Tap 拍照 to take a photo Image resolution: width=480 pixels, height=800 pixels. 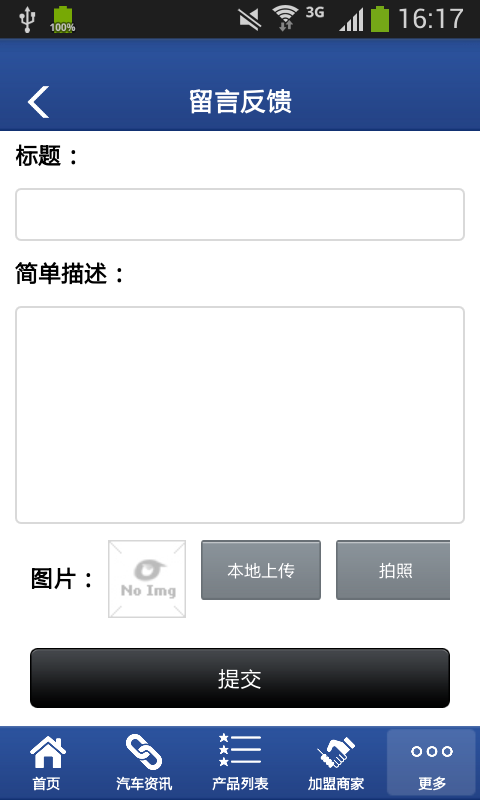[393, 570]
